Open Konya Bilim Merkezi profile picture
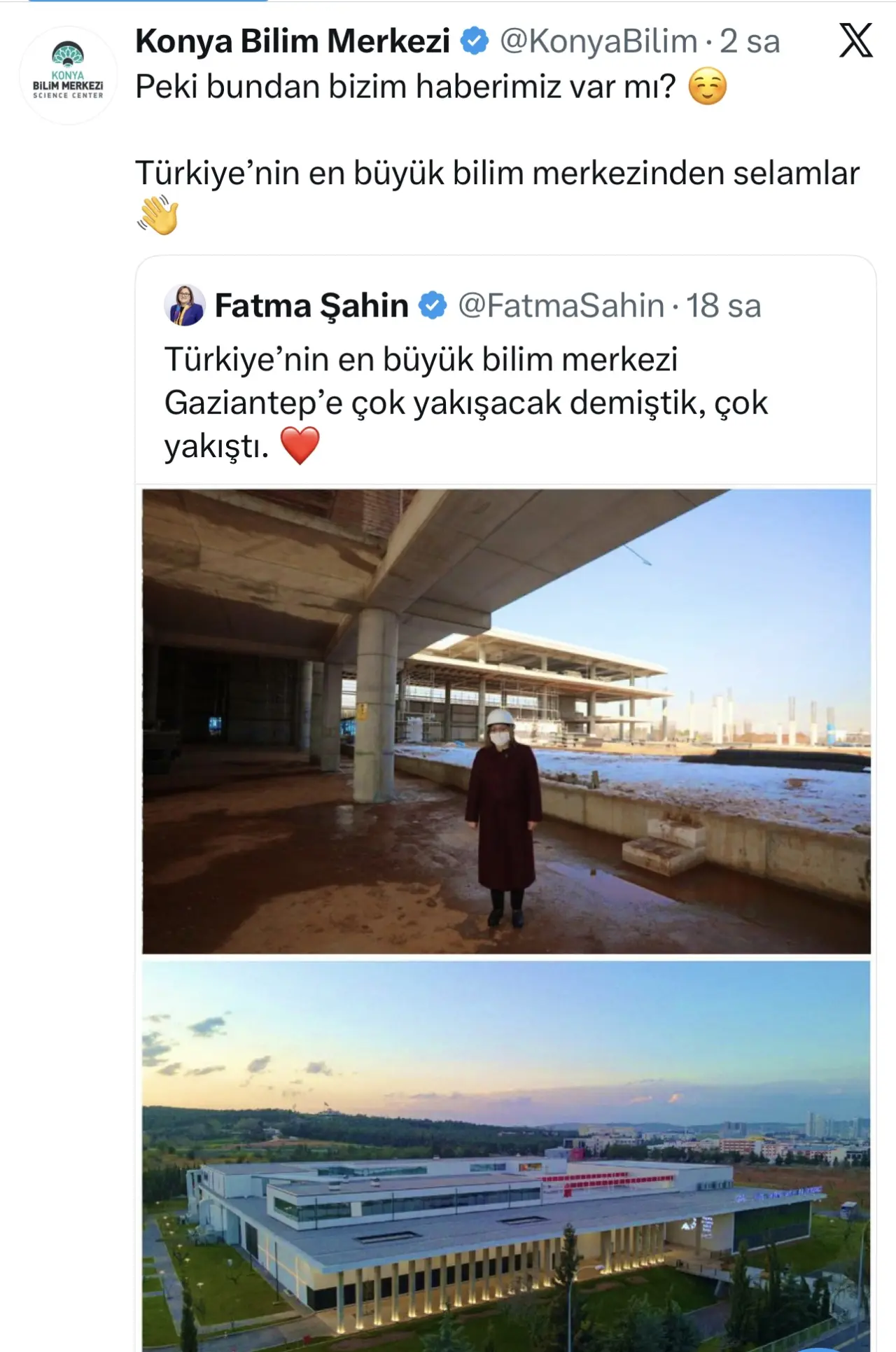Image resolution: width=896 pixels, height=1352 pixels. click(68, 75)
